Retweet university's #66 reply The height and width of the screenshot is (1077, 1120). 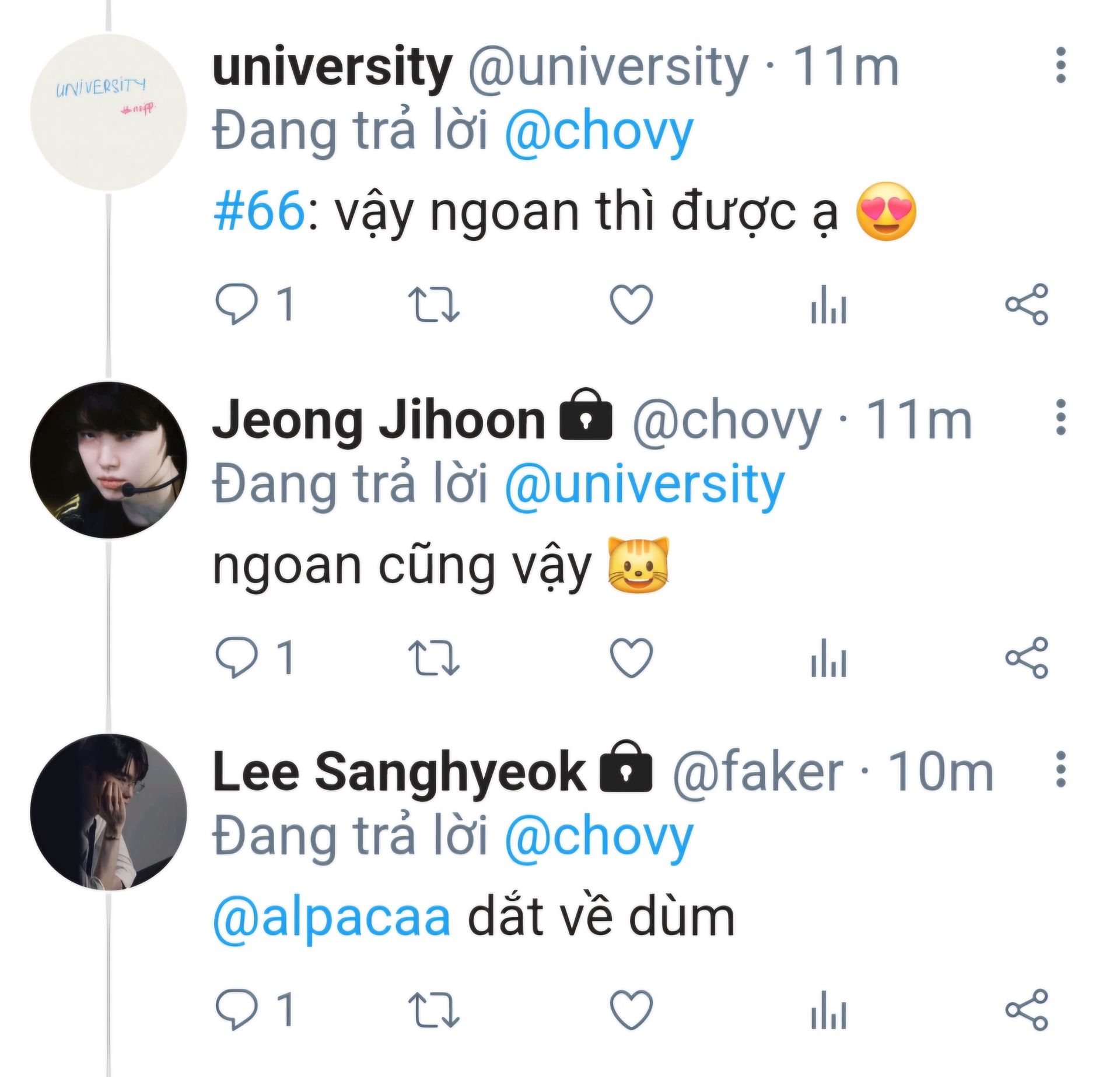433,304
